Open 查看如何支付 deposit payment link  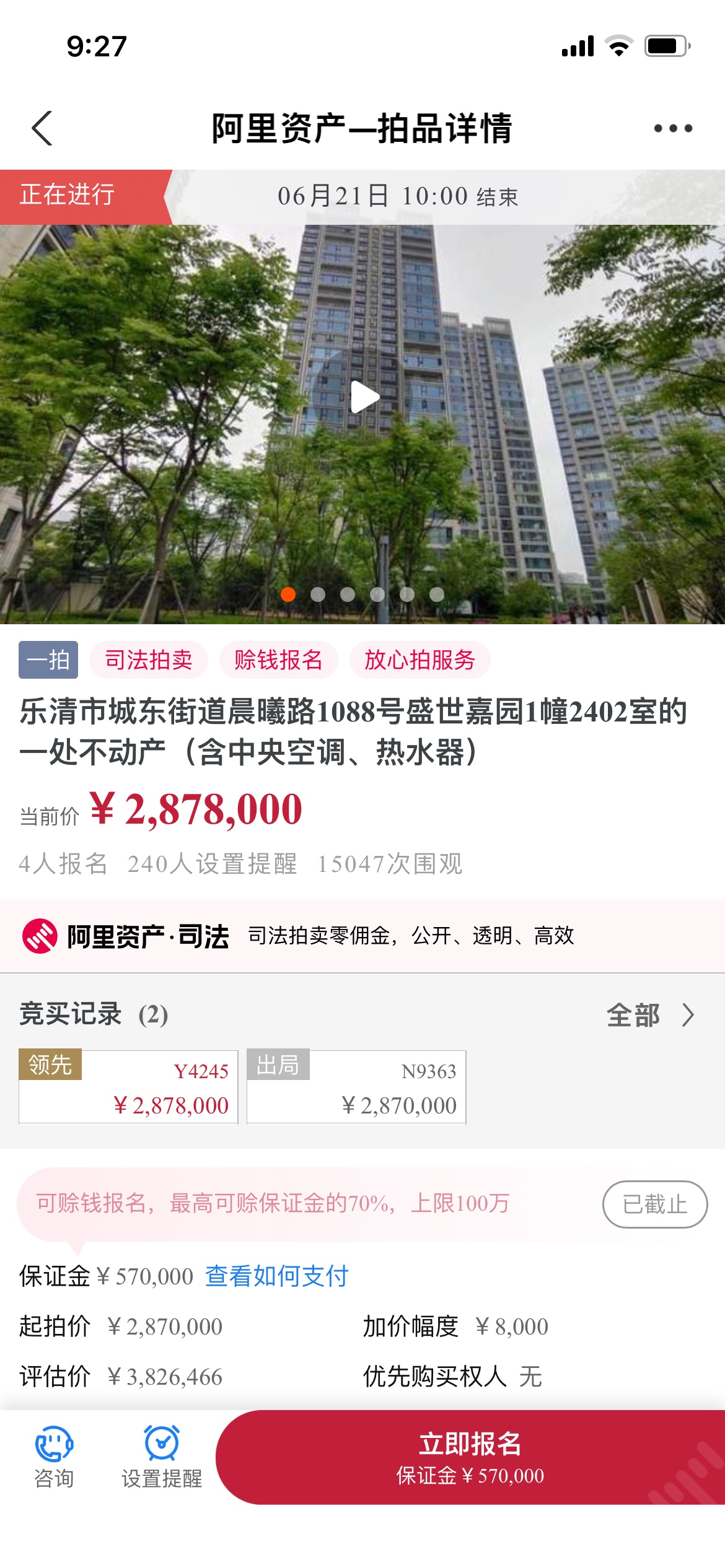tap(277, 1276)
